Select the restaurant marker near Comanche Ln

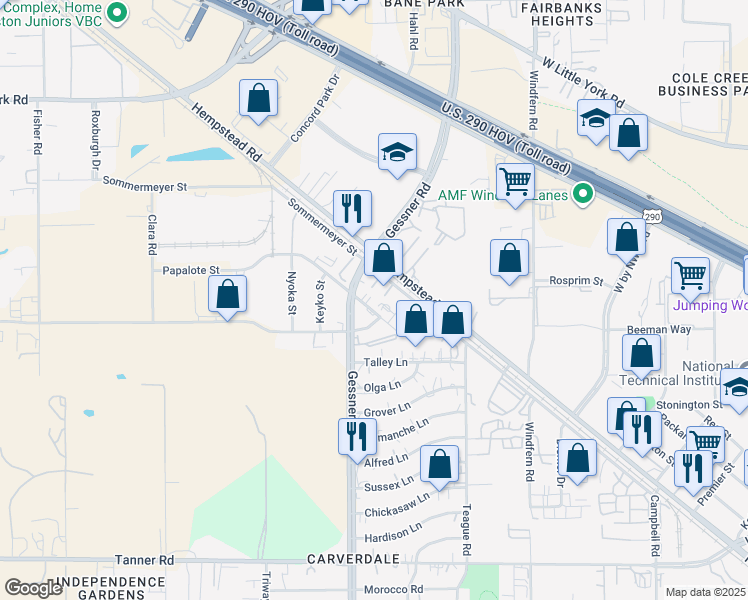point(357,437)
